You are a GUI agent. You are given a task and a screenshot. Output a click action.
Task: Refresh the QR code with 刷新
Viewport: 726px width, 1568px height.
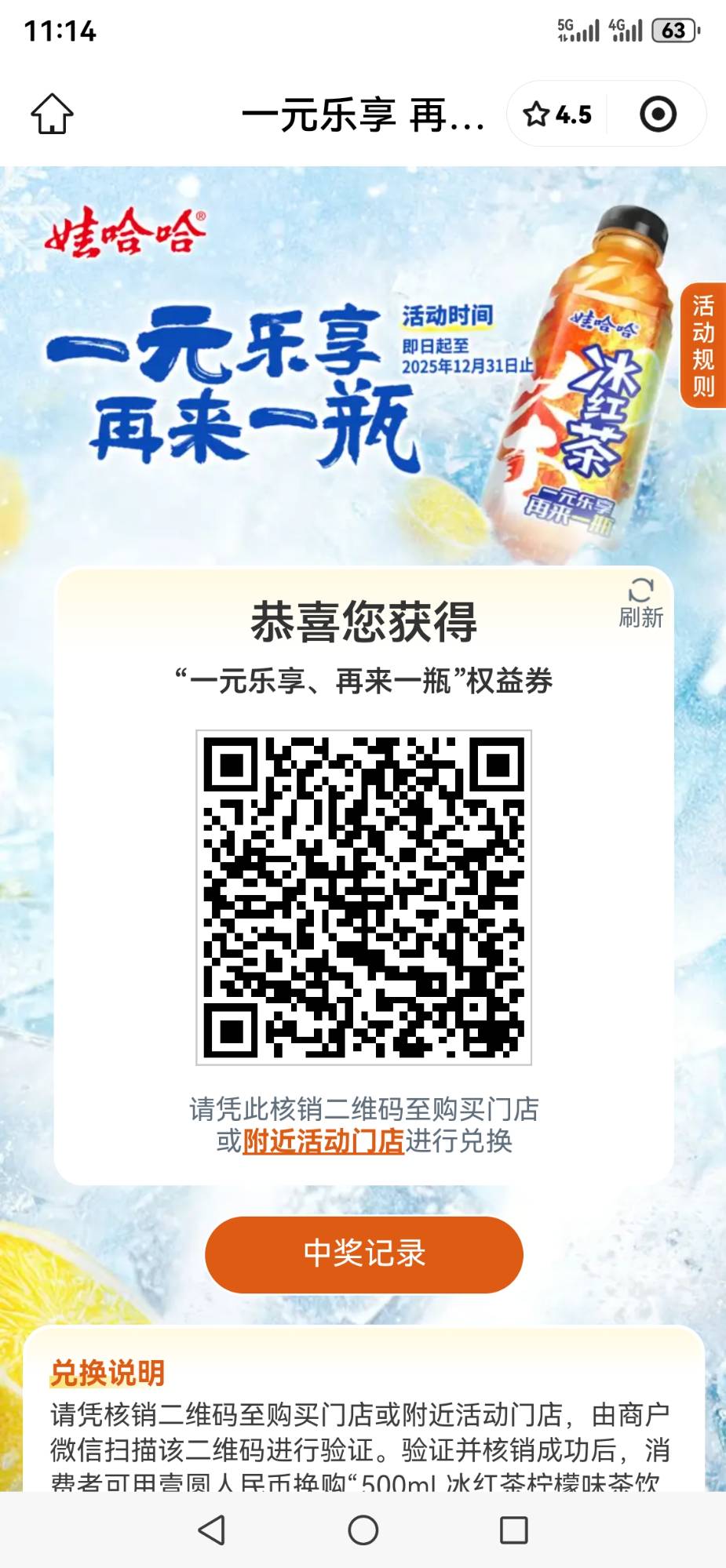click(640, 602)
